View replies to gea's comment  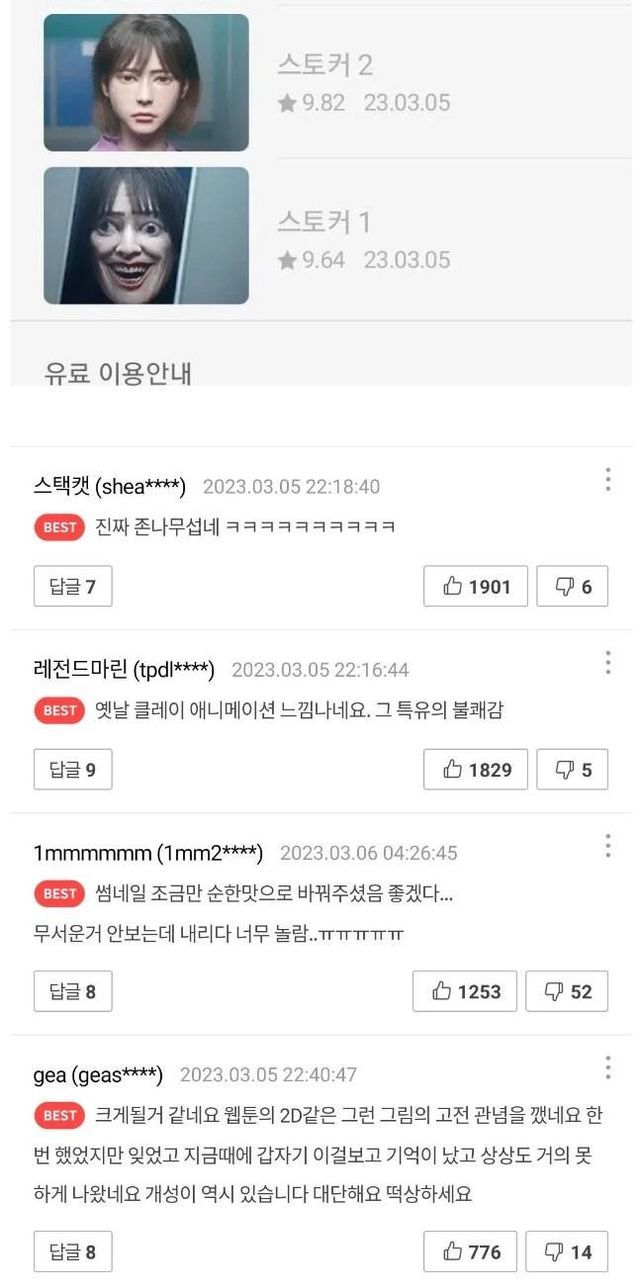coord(73,1251)
